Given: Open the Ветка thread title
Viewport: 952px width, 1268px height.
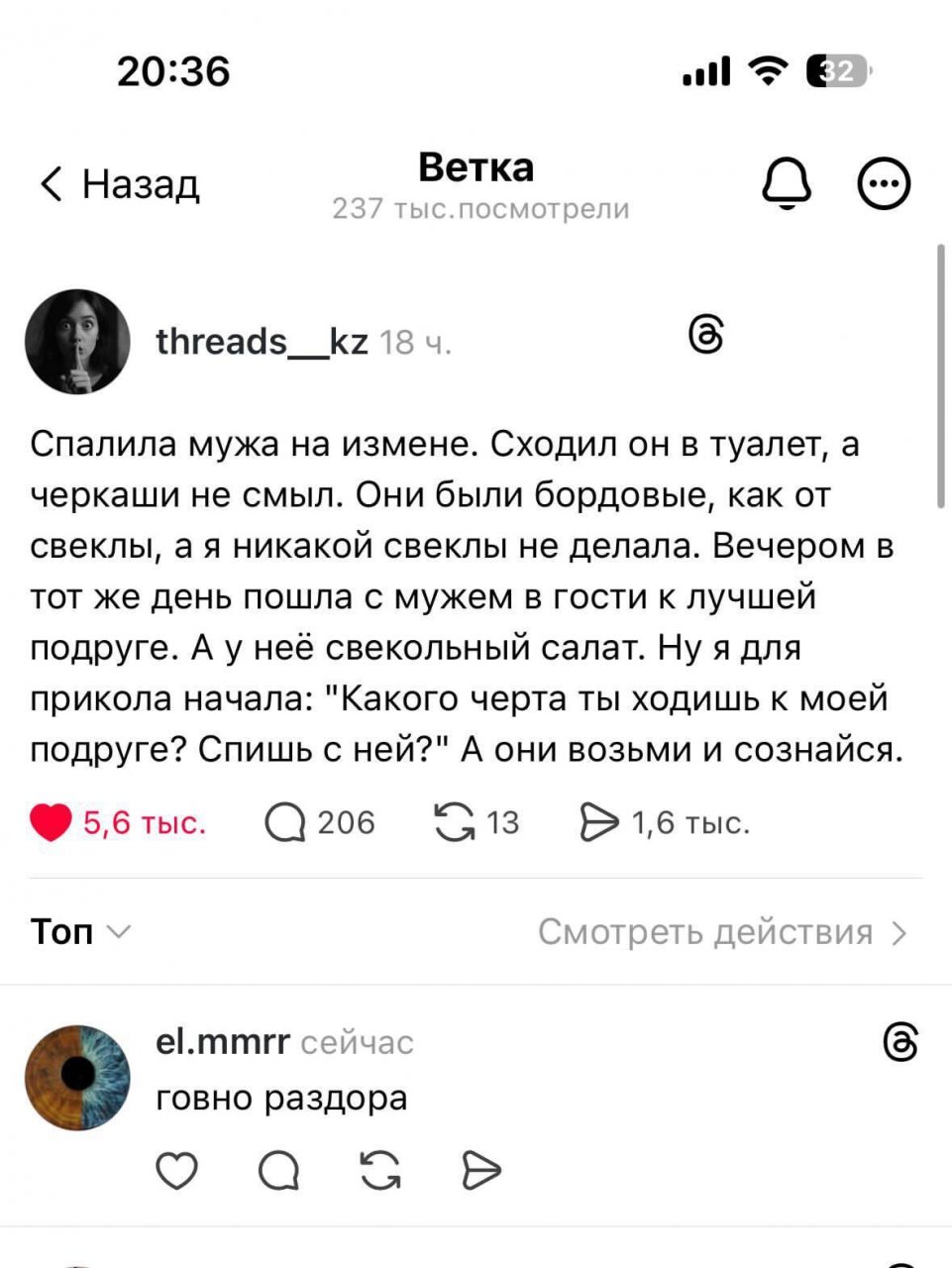Looking at the screenshot, I should coord(476,167).
